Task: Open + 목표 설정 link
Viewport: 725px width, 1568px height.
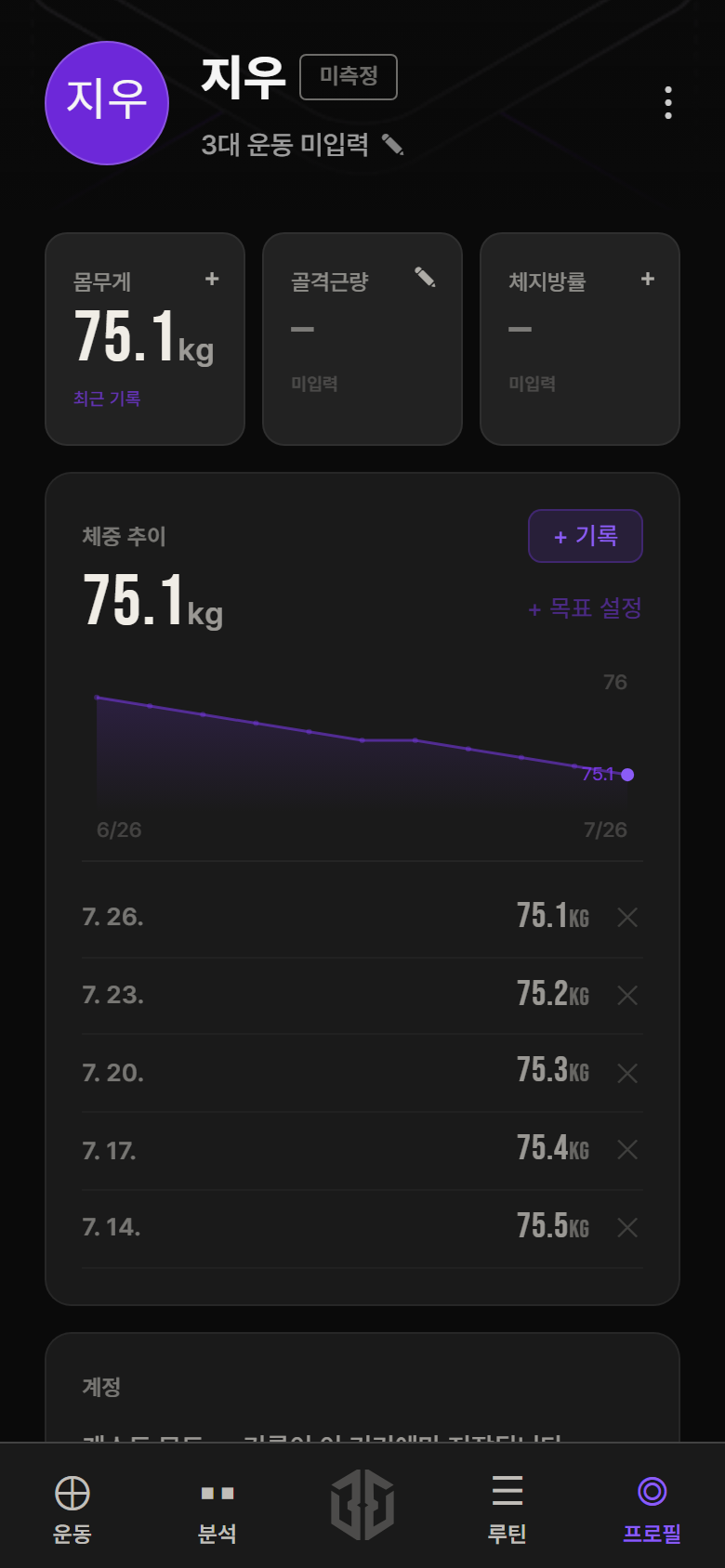Action: pos(586,608)
